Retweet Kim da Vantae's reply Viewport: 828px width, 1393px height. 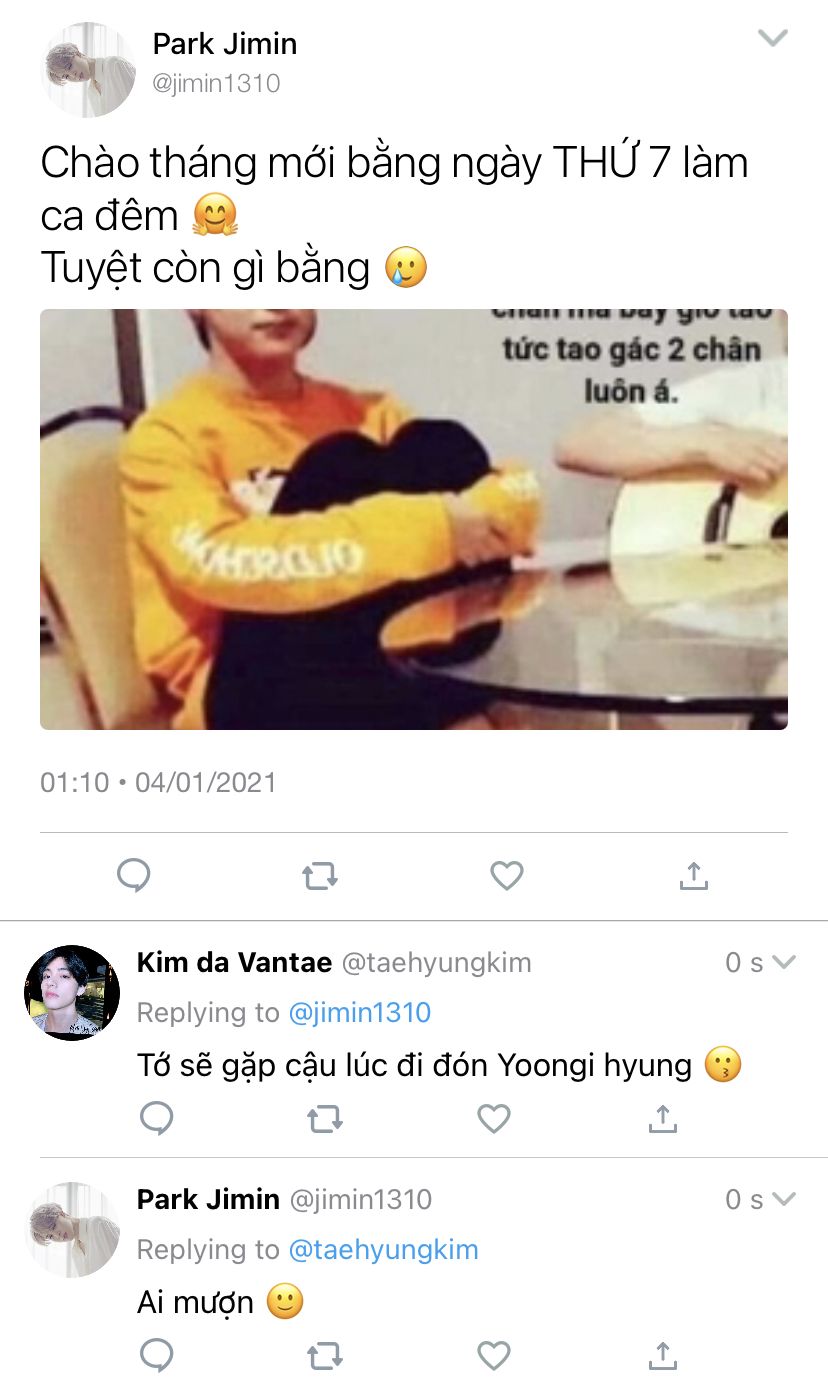pyautogui.click(x=324, y=1119)
